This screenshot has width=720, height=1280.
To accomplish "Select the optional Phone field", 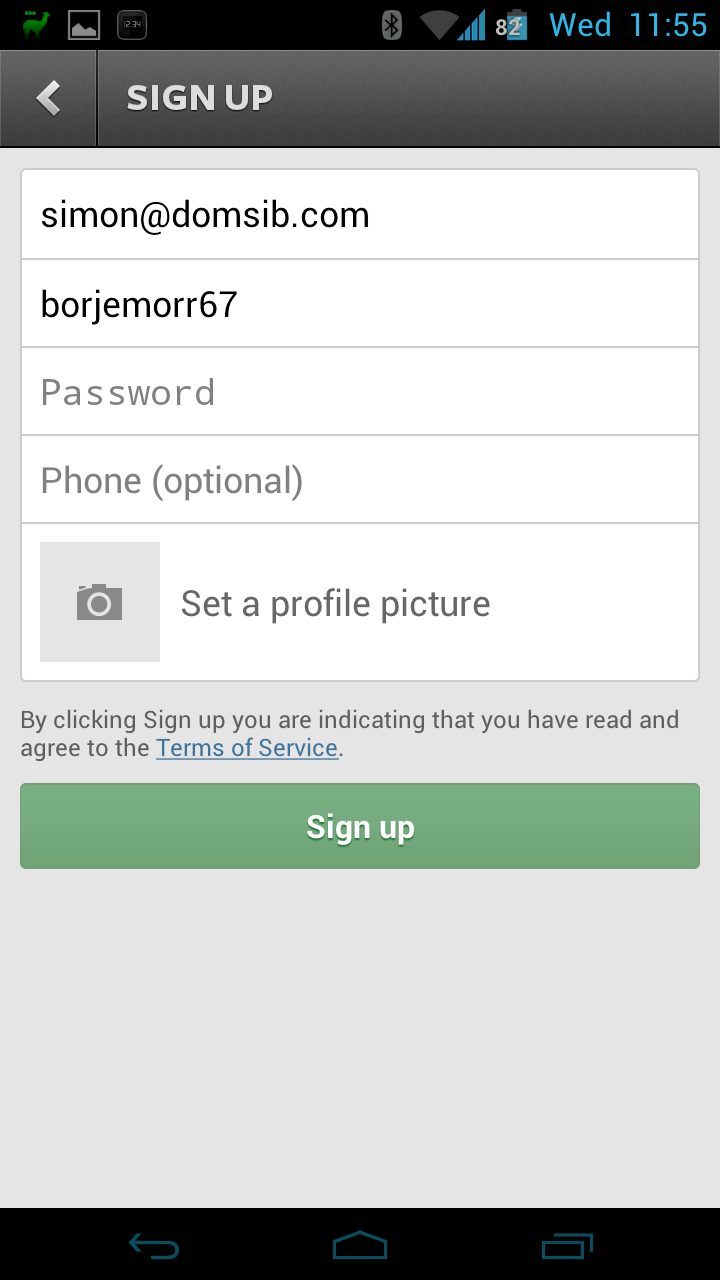I will click(x=360, y=481).
